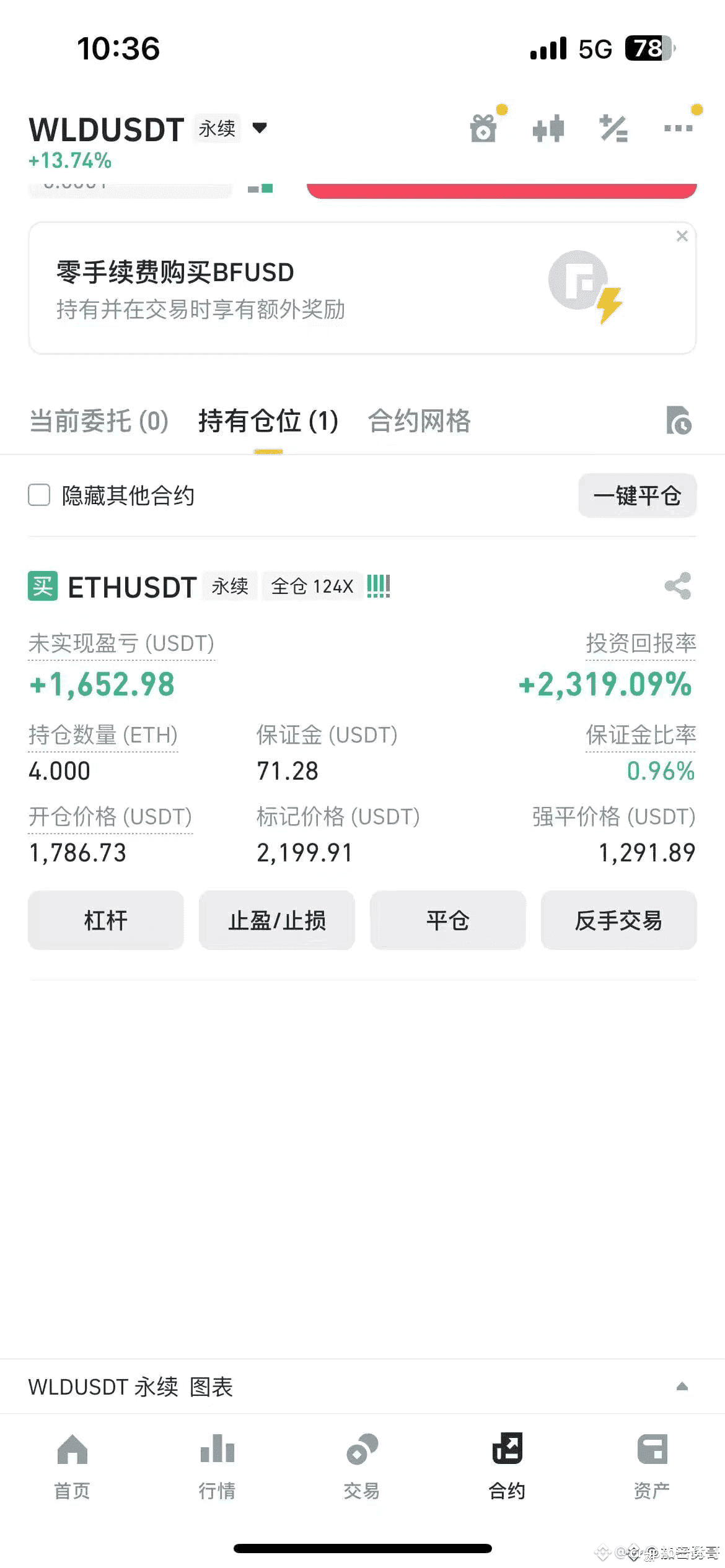Expand the WLDUSDT 永续 图表 panel
The image size is (725, 1568).
point(682,1387)
